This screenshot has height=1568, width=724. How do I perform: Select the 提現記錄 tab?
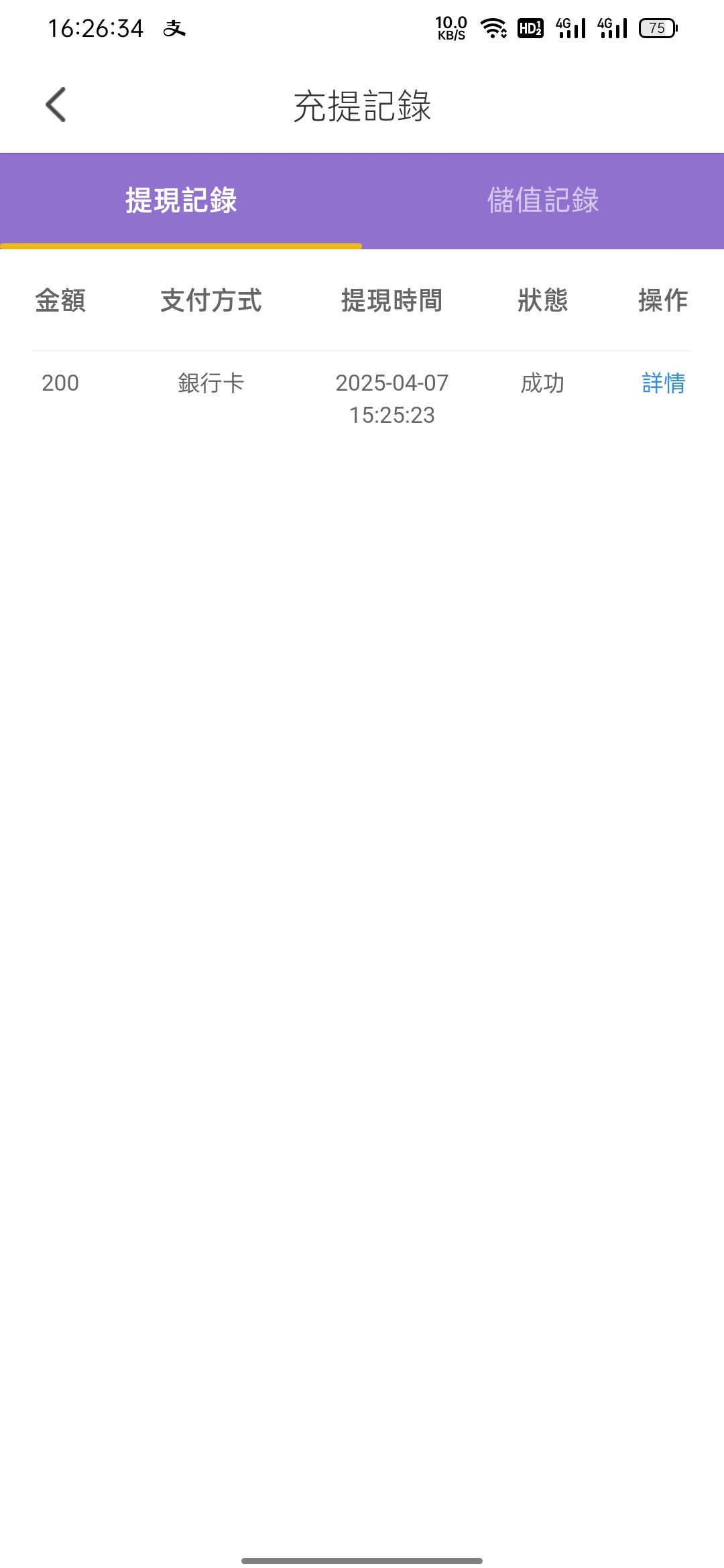(x=181, y=200)
